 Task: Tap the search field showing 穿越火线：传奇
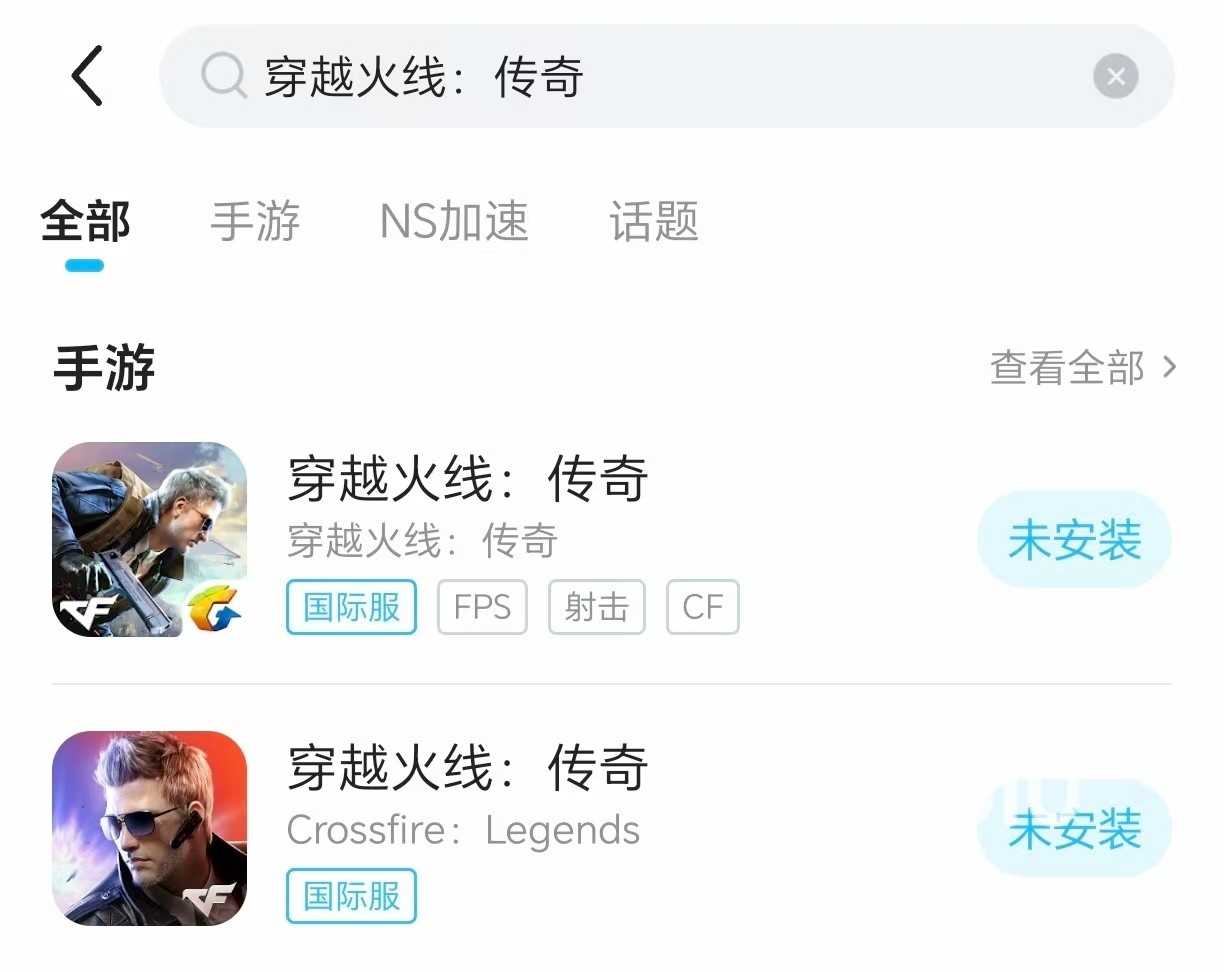pyautogui.click(x=620, y=77)
